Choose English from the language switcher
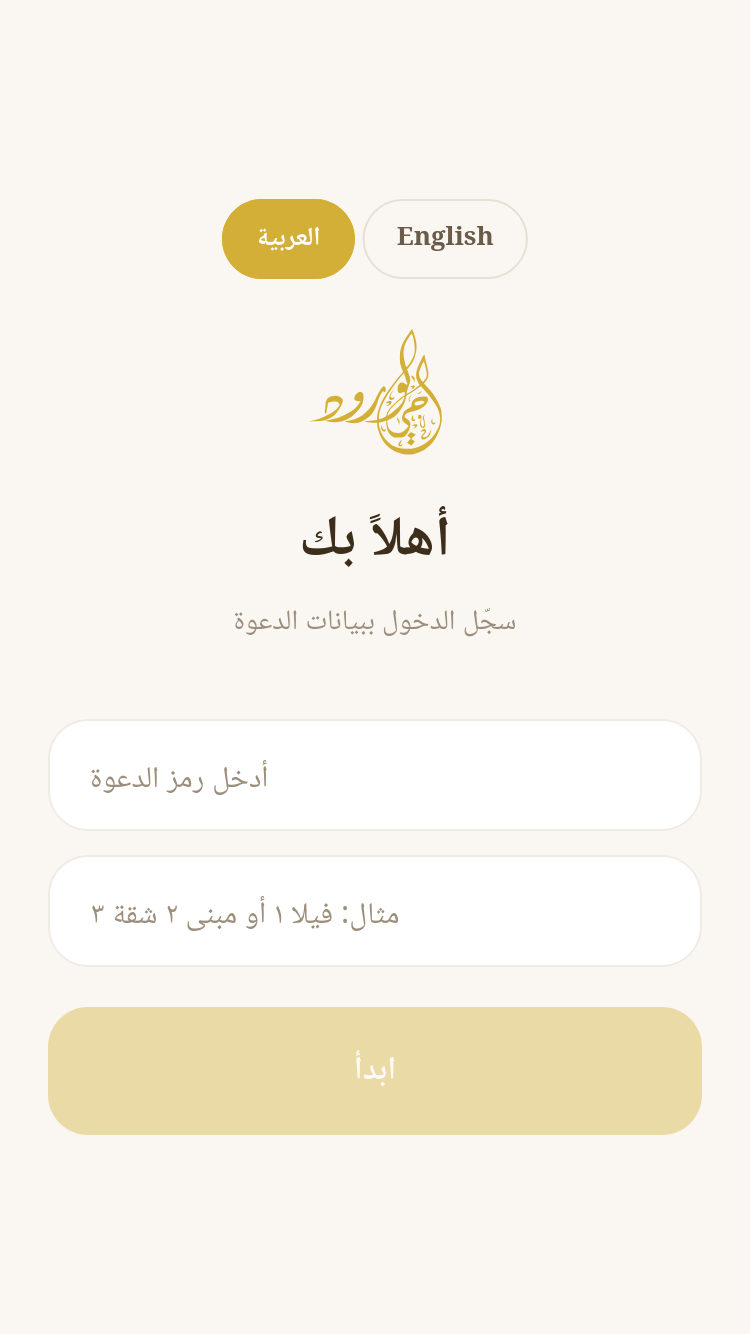750x1334 pixels. click(445, 238)
